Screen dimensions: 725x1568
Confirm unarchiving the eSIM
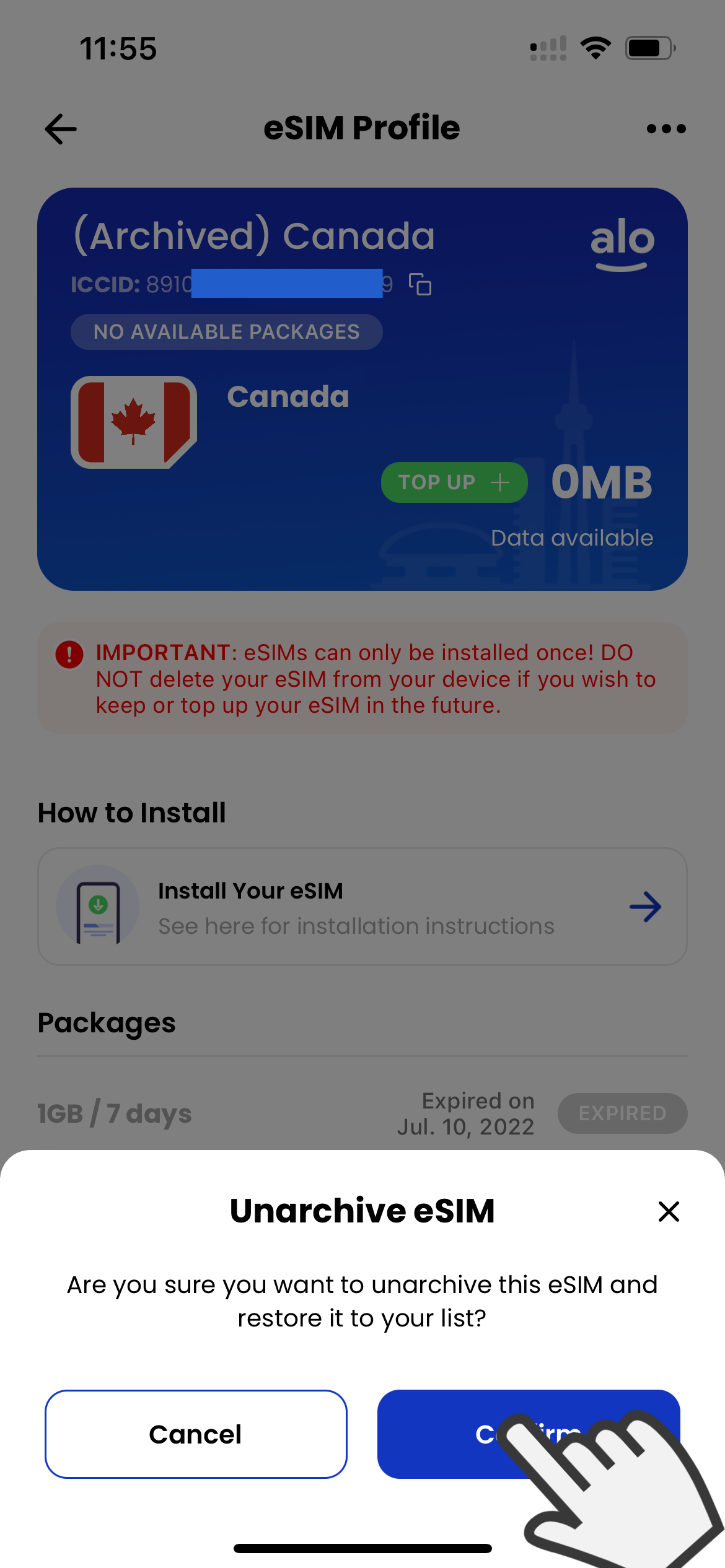[529, 1434]
